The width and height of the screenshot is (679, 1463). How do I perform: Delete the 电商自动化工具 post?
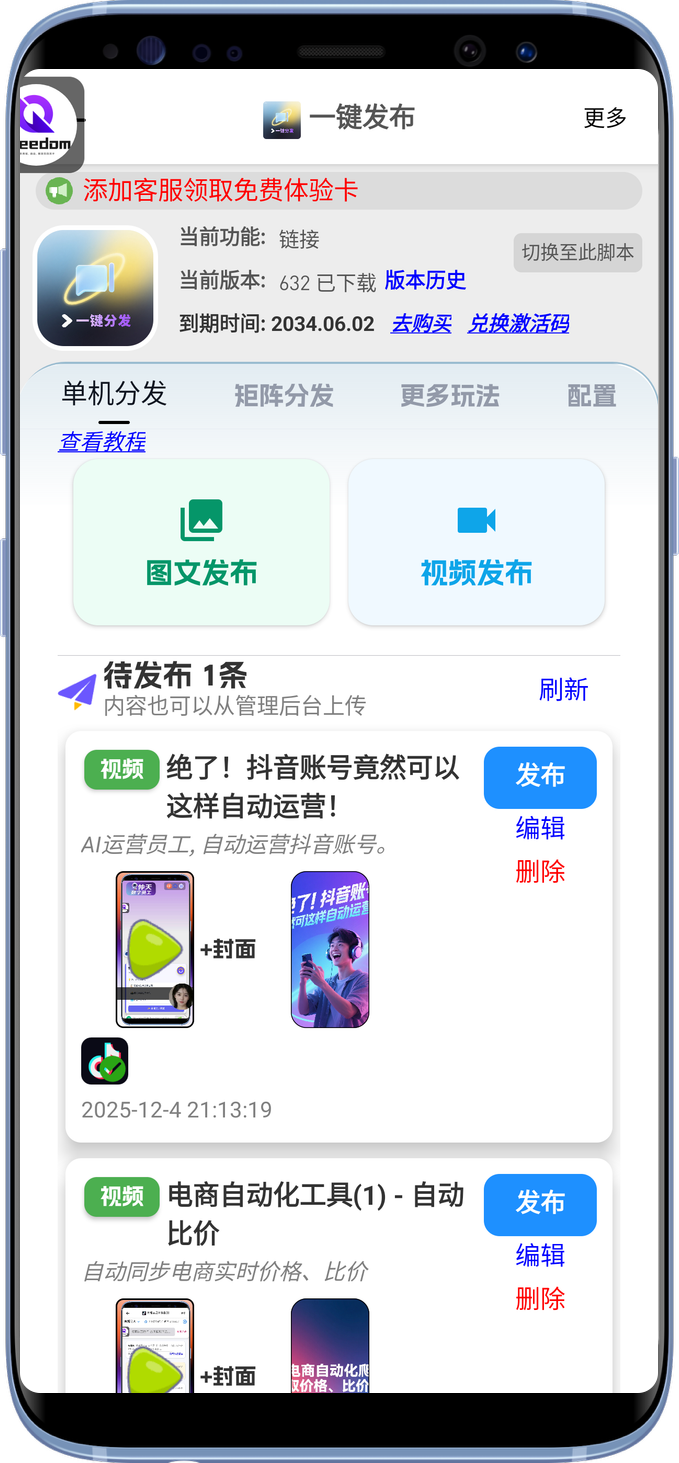(x=540, y=1299)
